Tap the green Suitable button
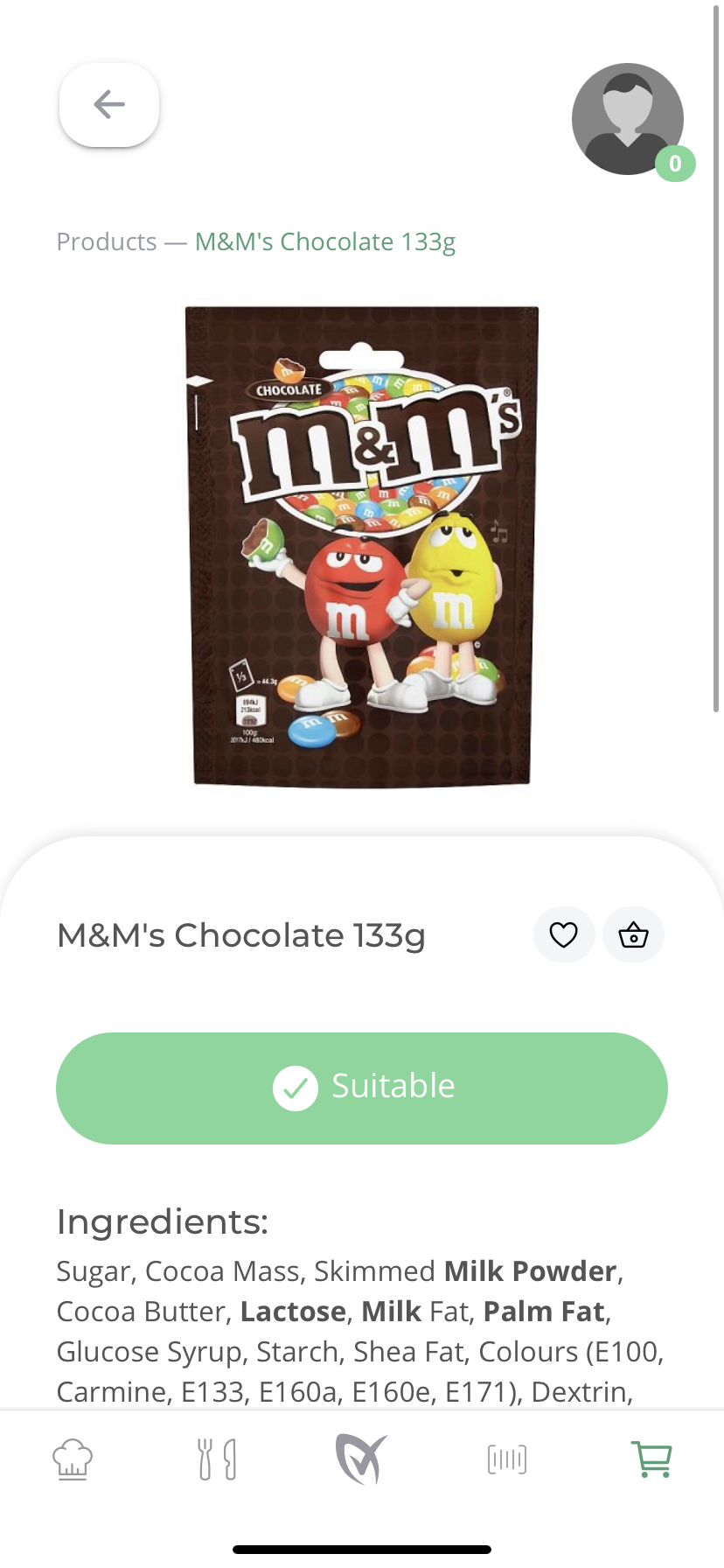 point(362,1088)
